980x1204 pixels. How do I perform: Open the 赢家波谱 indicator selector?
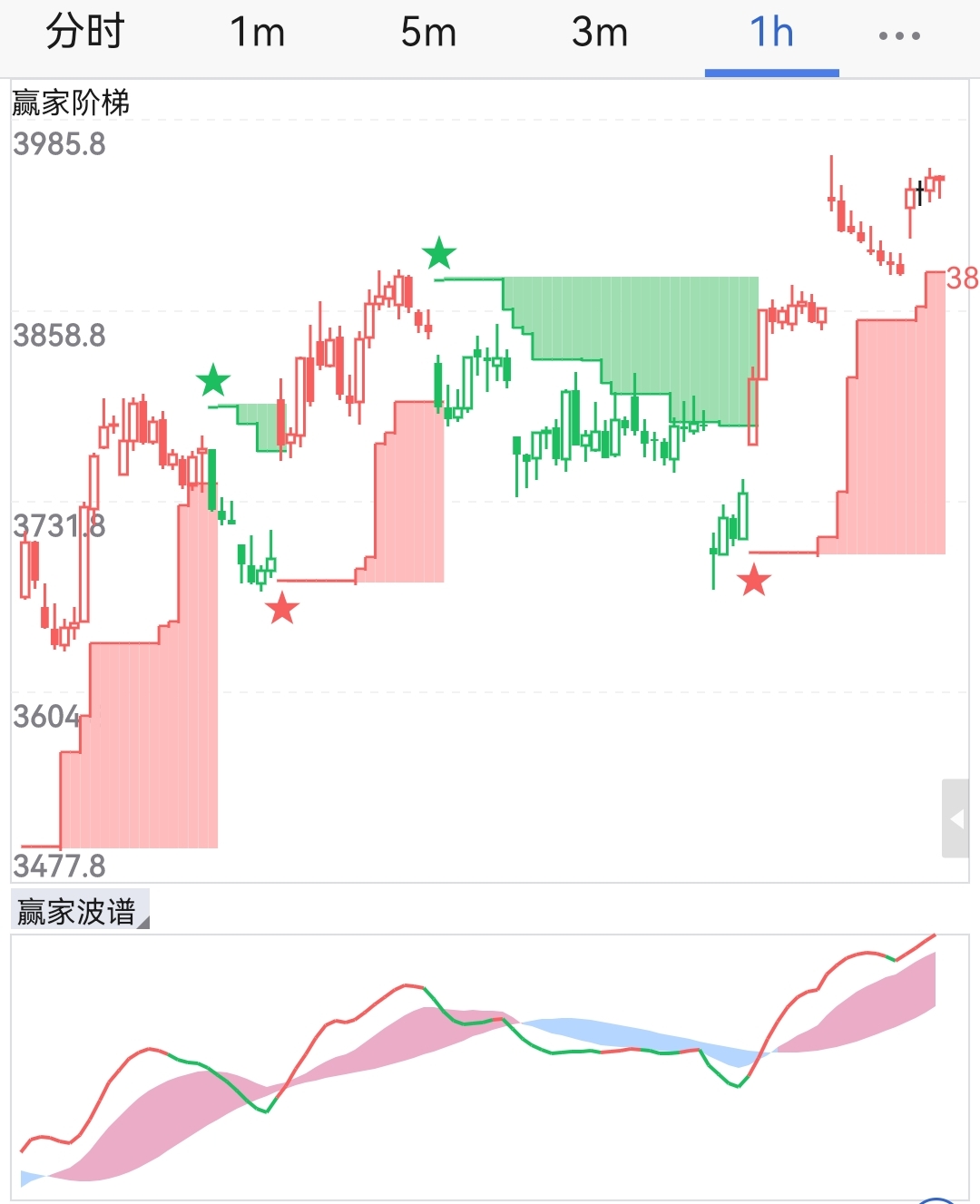click(80, 911)
